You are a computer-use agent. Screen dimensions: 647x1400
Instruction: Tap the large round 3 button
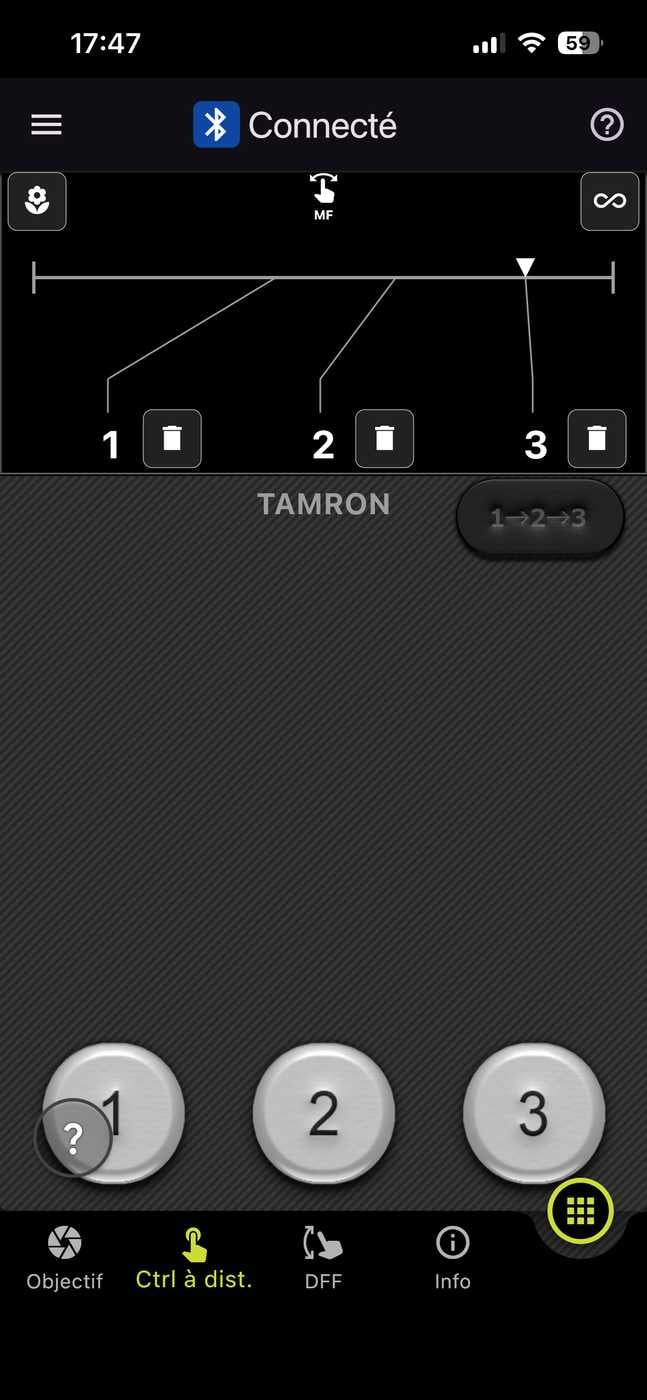[x=534, y=1113]
